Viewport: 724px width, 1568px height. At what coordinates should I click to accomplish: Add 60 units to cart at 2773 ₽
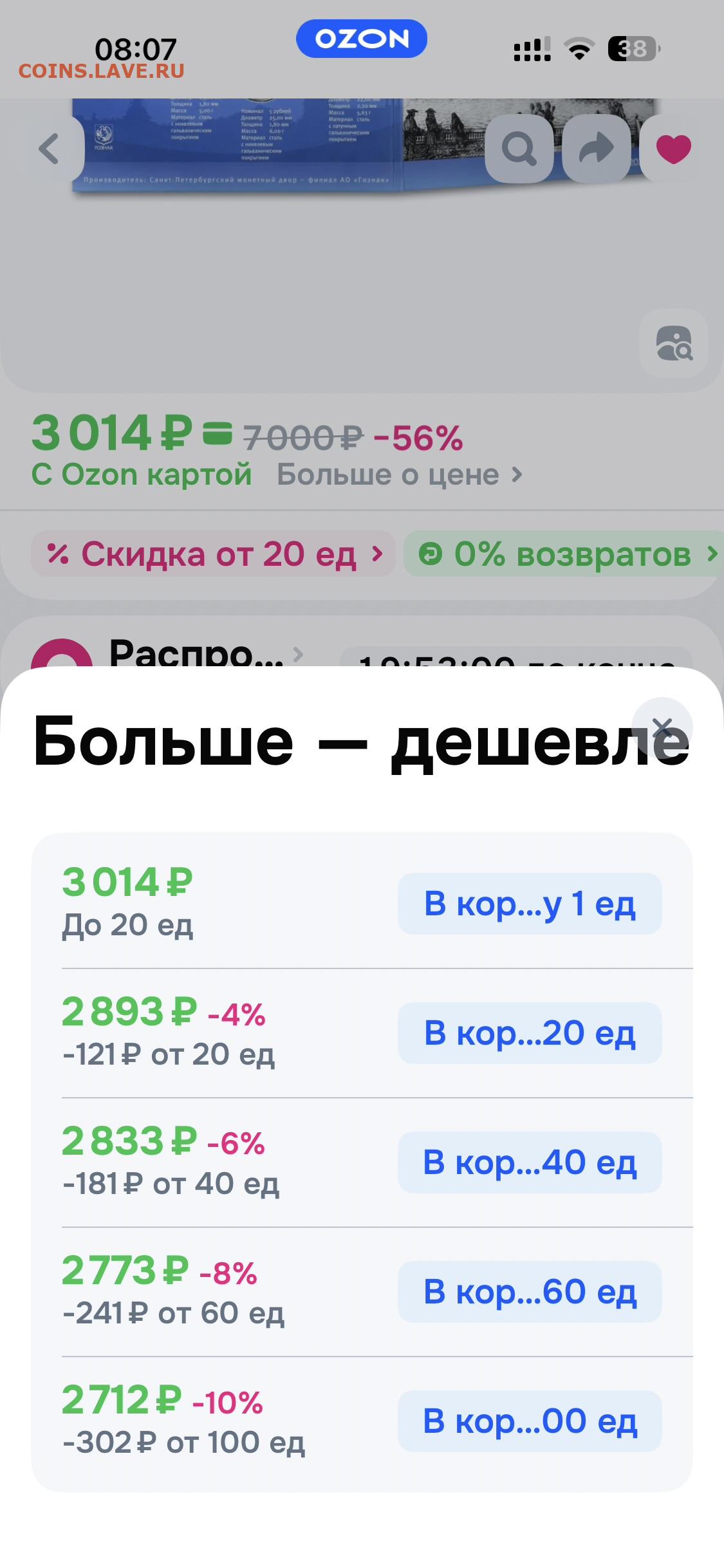[529, 1291]
